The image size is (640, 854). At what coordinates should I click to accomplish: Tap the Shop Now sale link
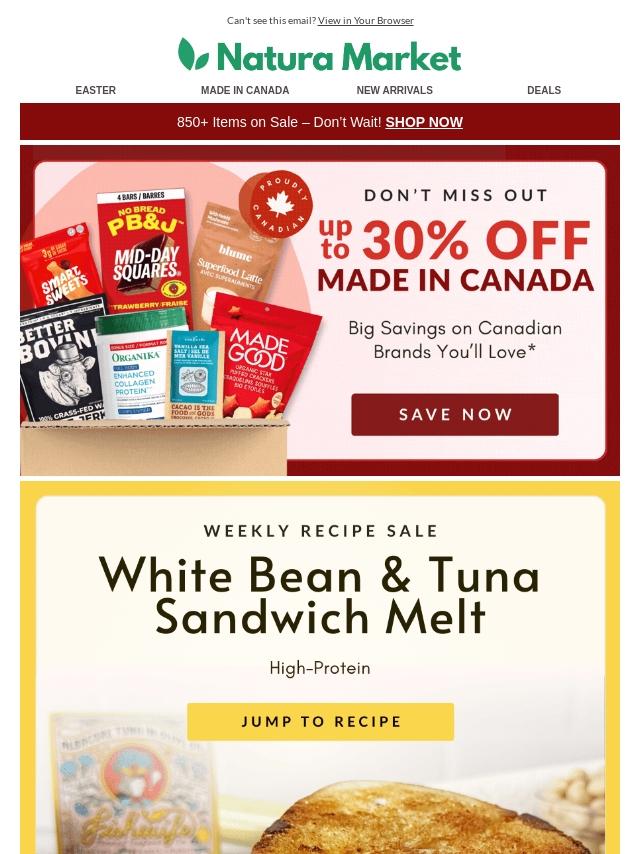point(424,122)
